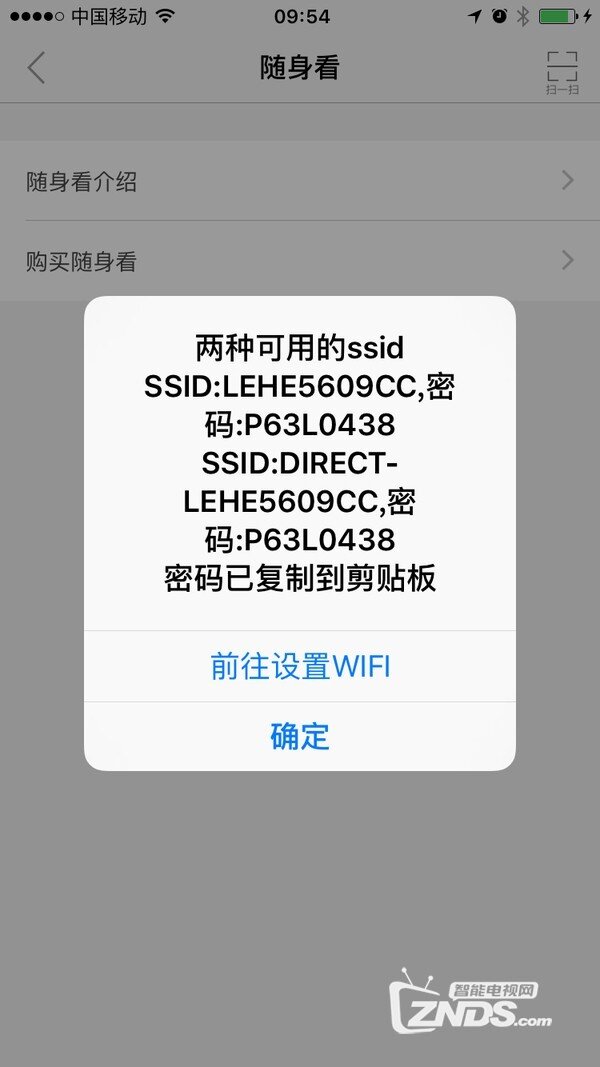The height and width of the screenshot is (1067, 600).
Task: Confirm the dialog with 确定
Action: pos(300,736)
